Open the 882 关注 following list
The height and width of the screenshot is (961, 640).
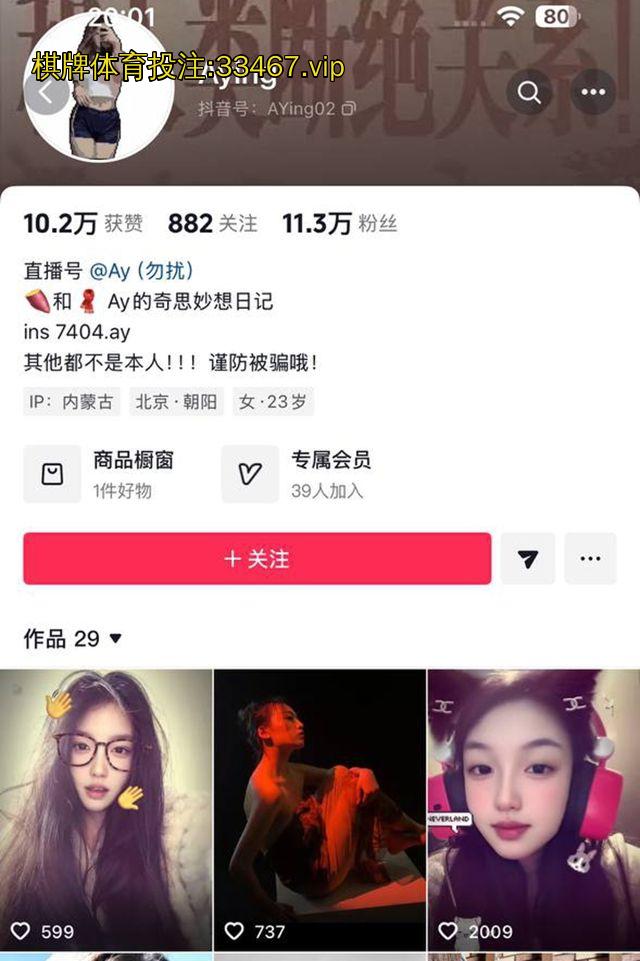click(212, 224)
